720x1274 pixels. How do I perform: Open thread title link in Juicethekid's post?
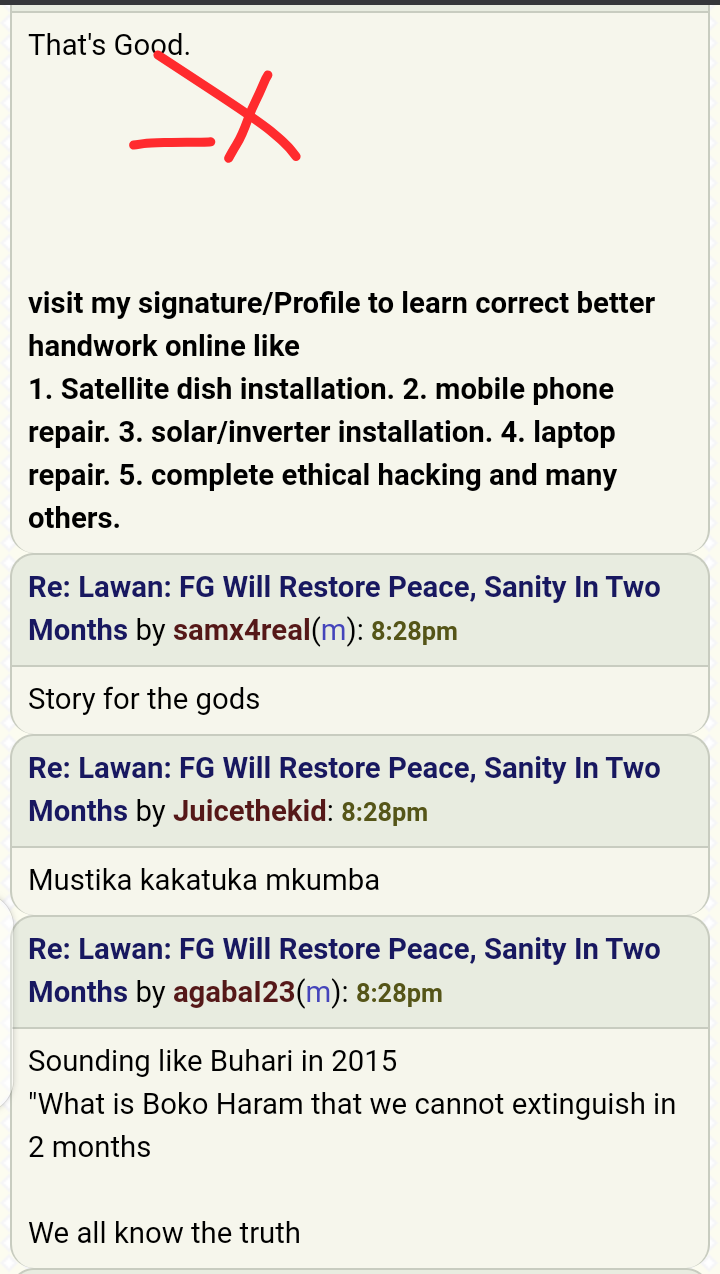(x=344, y=789)
